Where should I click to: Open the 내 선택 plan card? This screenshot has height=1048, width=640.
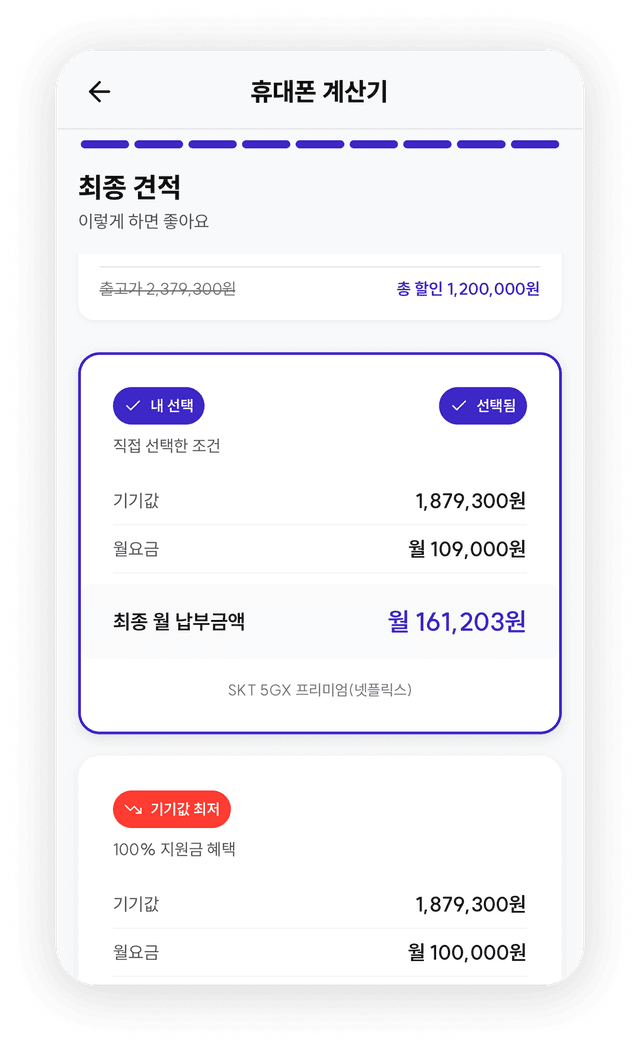tap(319, 543)
